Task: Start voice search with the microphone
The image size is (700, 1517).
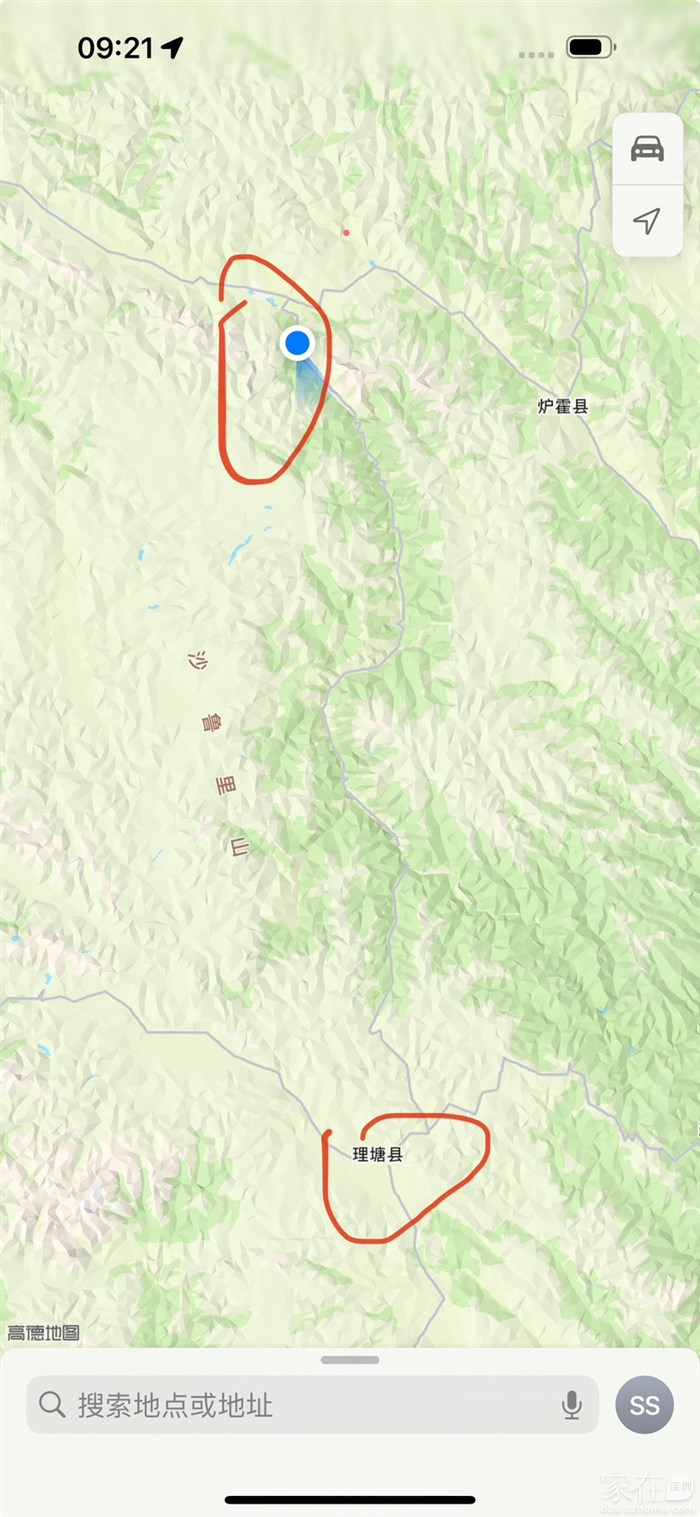Action: click(x=571, y=1405)
